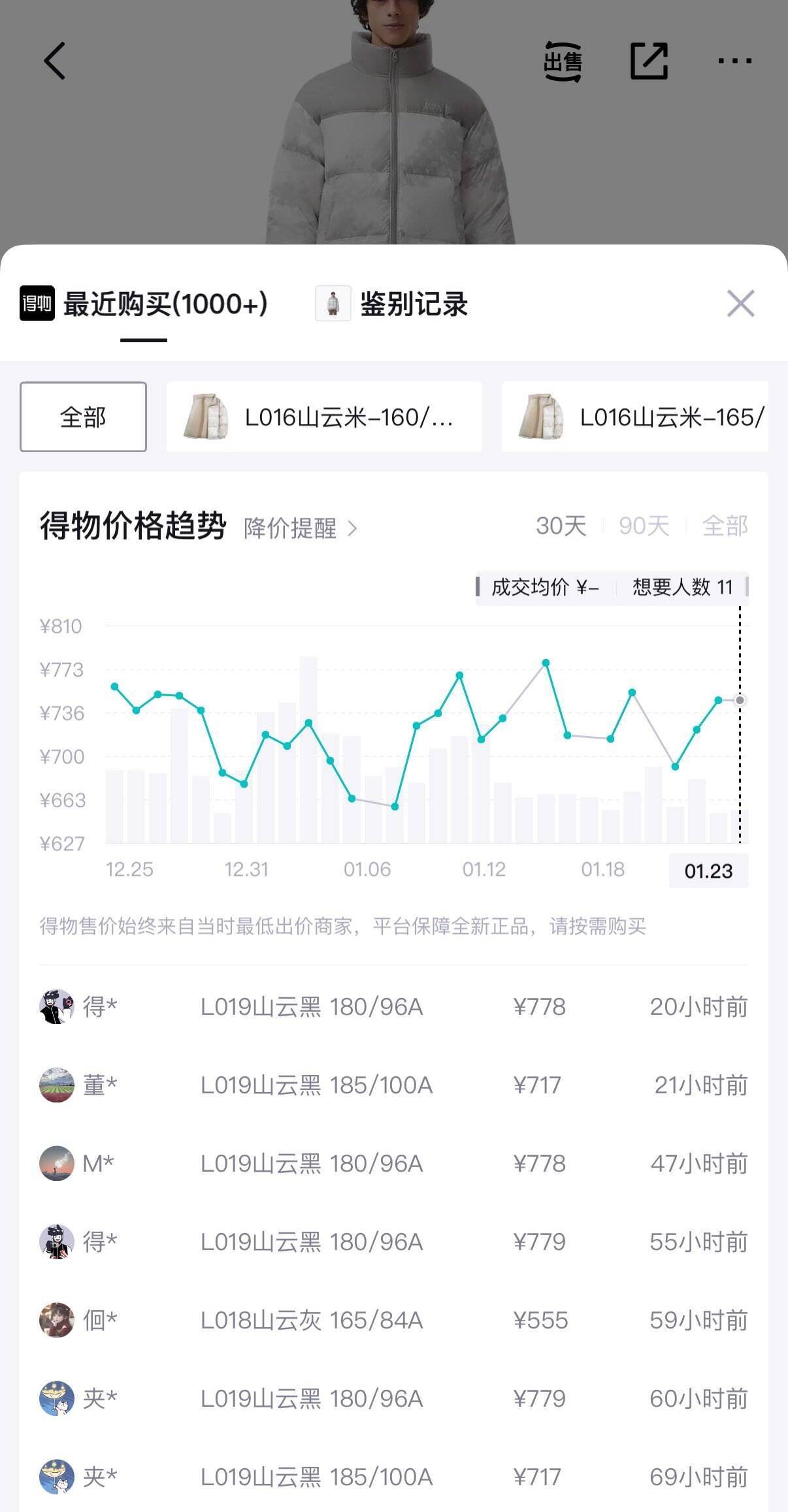Close the recent purchases panel
This screenshot has height=1512, width=788.
coord(740,304)
